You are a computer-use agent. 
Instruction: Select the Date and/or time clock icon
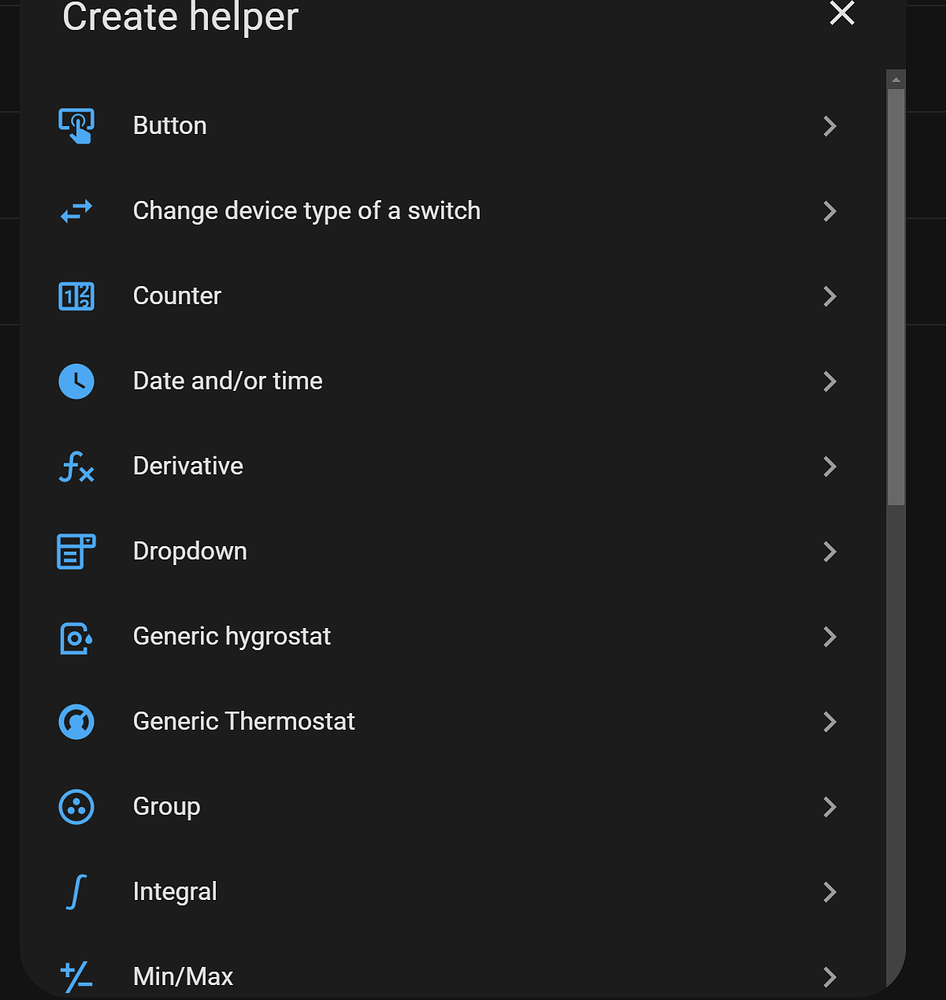(x=76, y=381)
